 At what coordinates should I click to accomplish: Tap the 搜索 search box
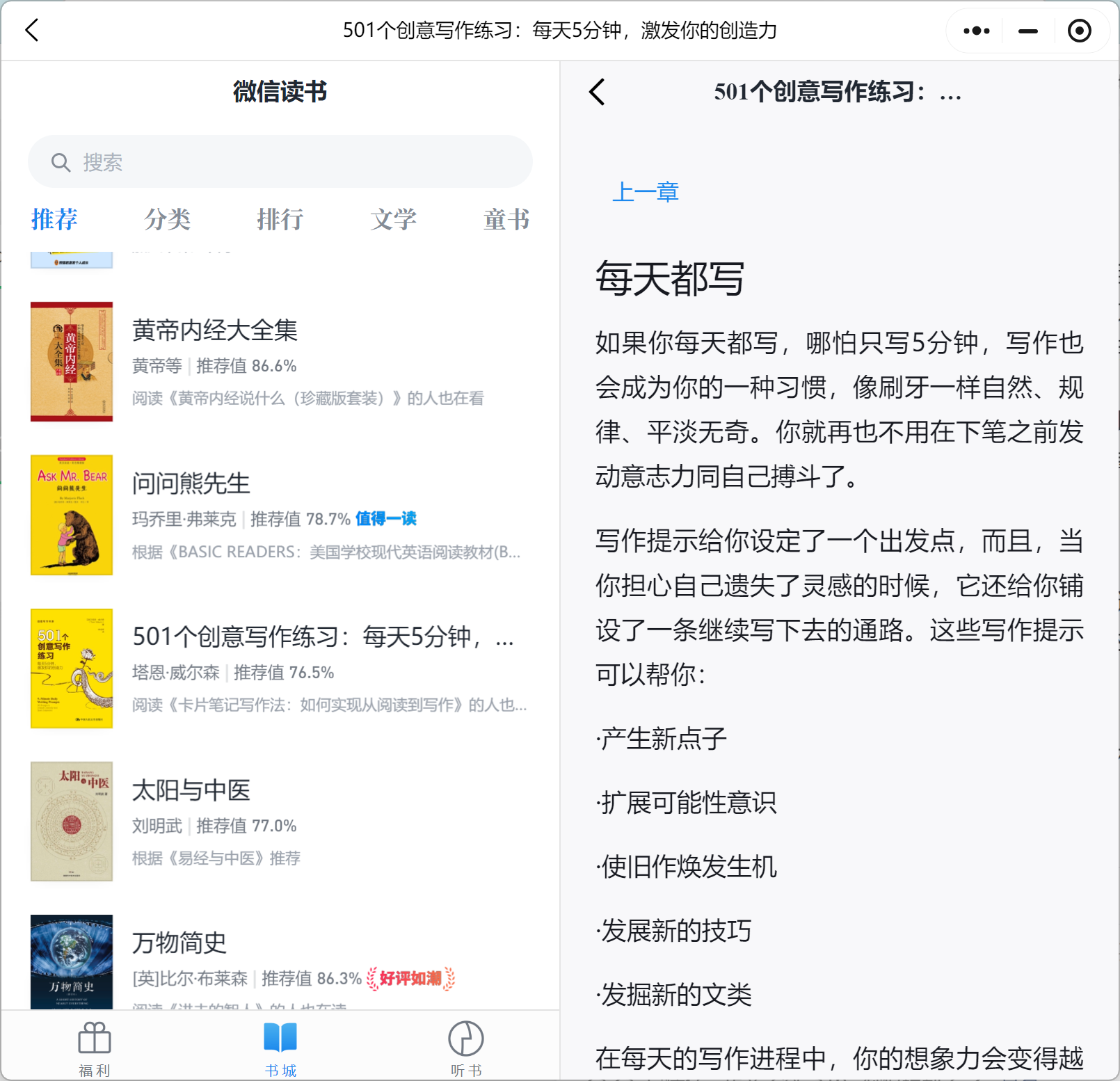tap(280, 162)
